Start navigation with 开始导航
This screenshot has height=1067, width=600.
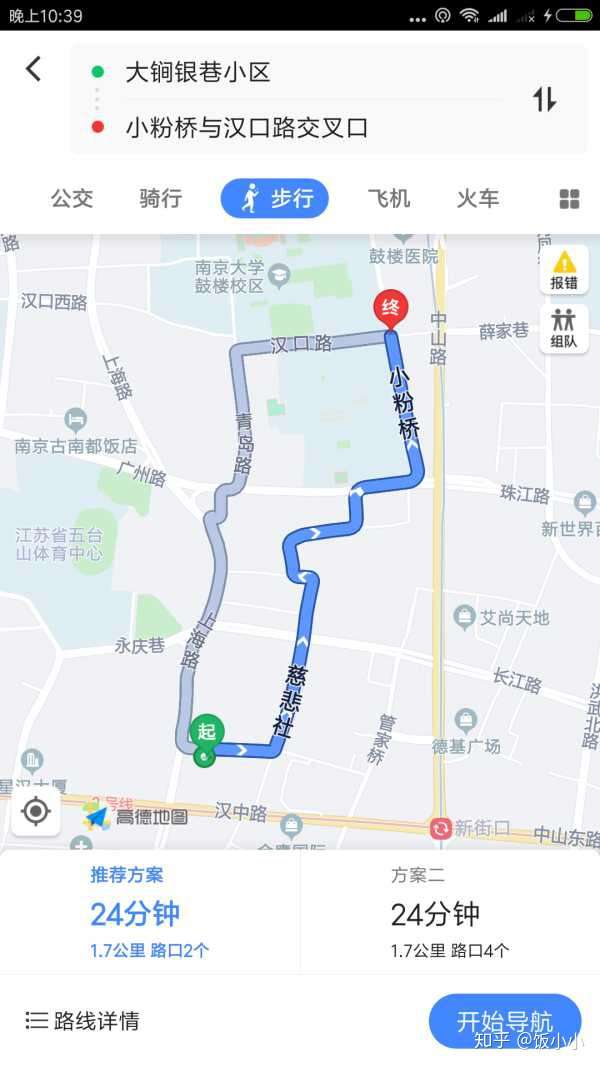pyautogui.click(x=505, y=1021)
